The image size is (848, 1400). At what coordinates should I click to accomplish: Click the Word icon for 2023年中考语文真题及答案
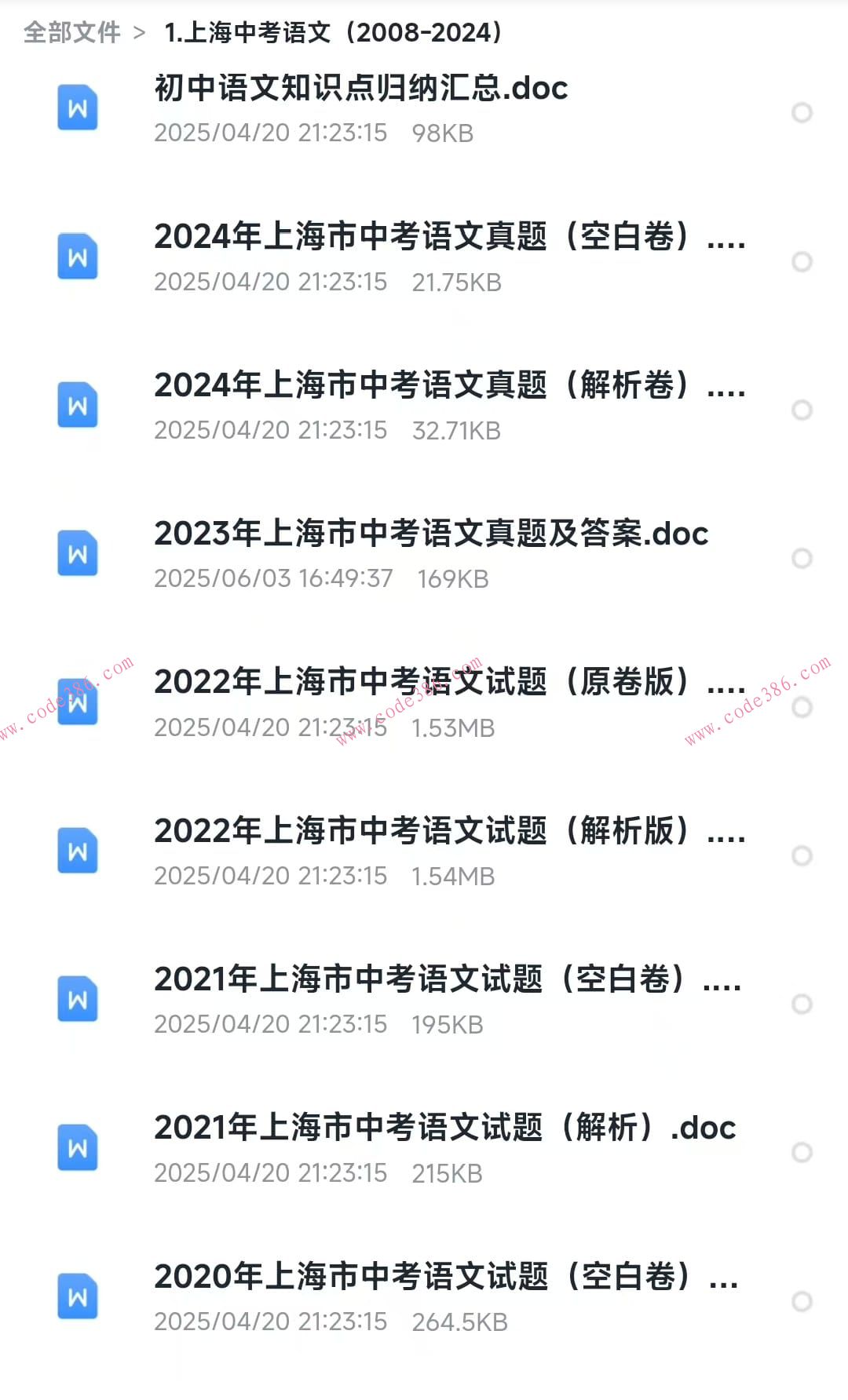[x=77, y=553]
